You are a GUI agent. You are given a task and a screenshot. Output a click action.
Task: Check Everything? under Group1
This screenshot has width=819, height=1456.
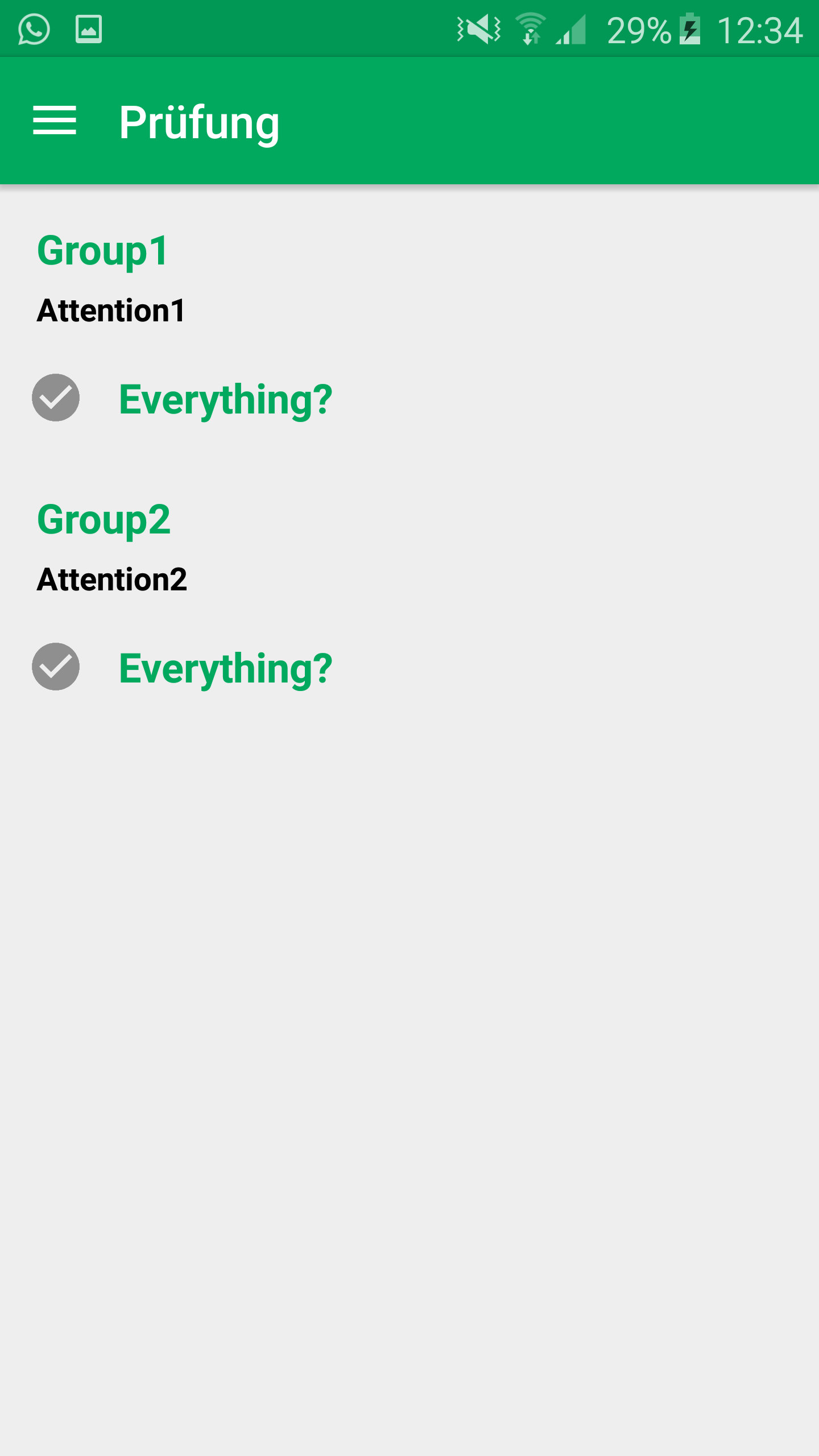(x=56, y=398)
